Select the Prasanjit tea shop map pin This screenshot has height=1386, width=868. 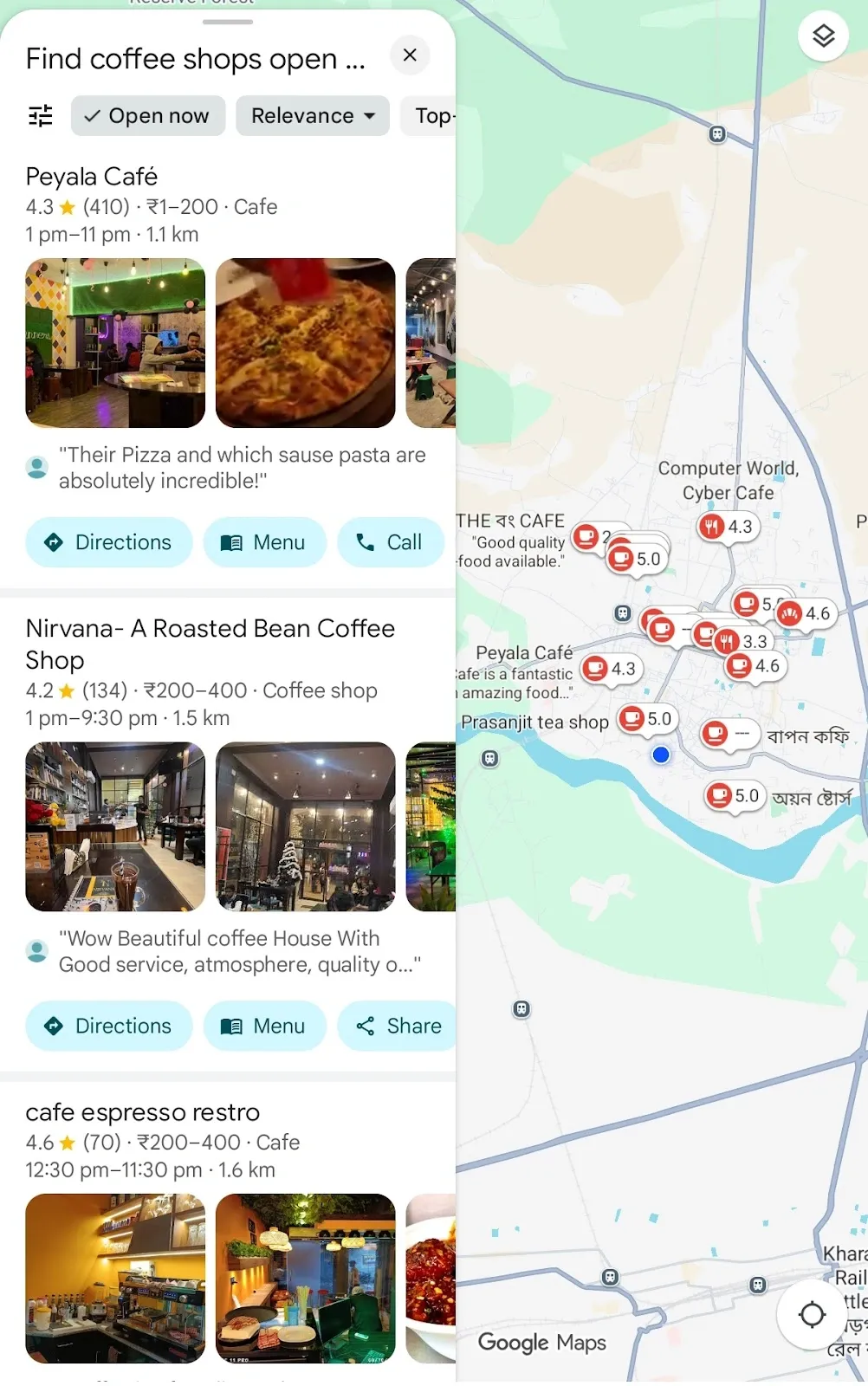(632, 719)
